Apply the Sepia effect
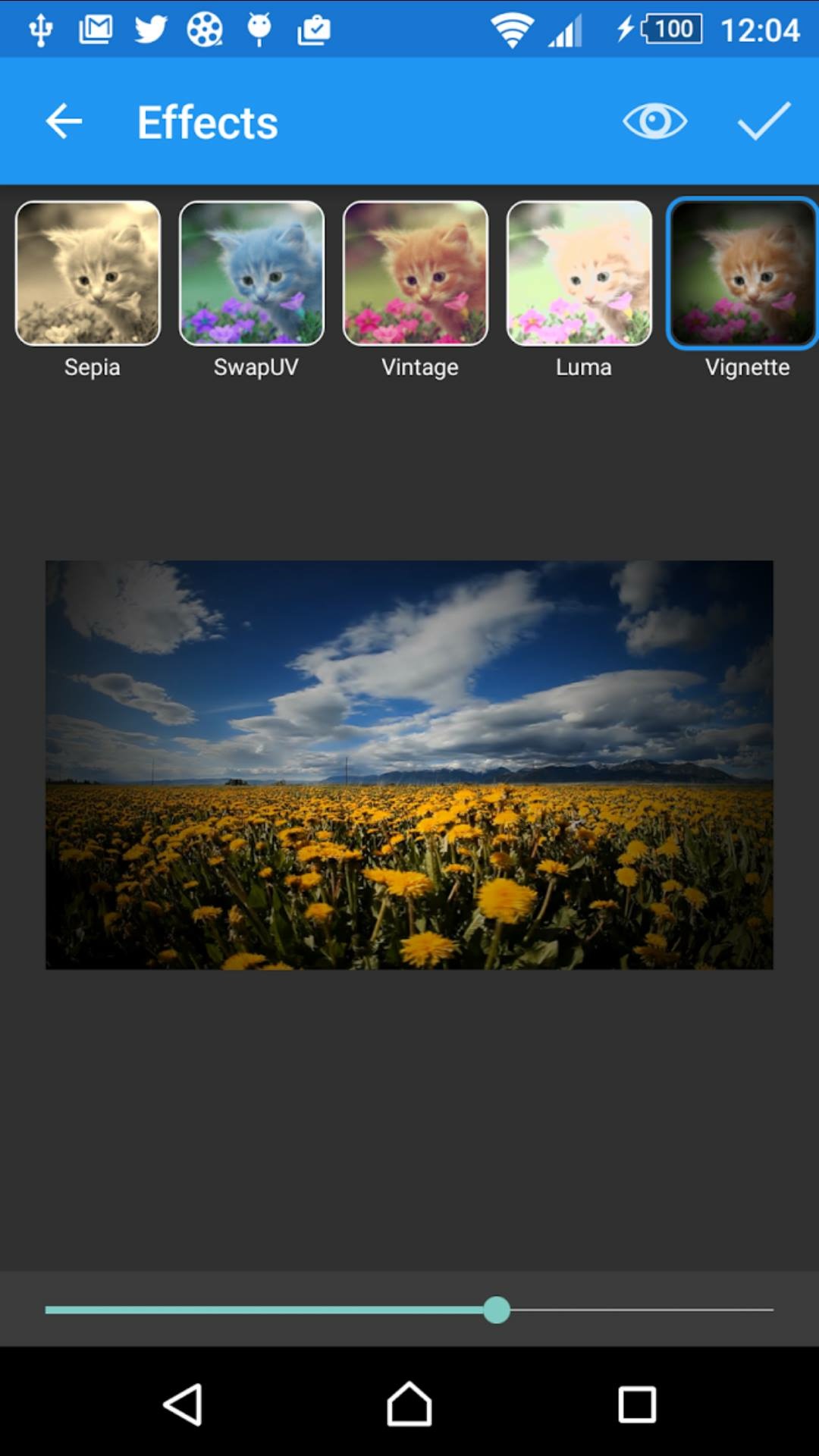 [x=88, y=273]
